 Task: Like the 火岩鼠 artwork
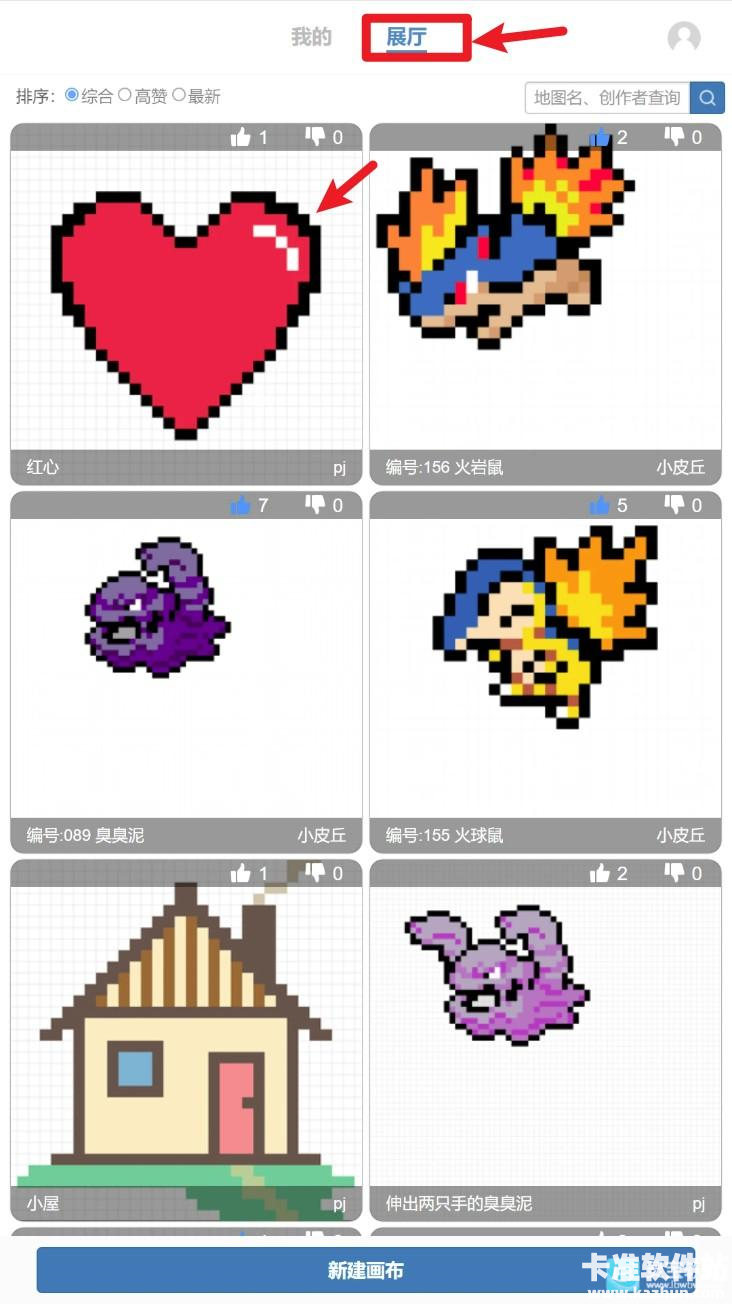pos(603,137)
